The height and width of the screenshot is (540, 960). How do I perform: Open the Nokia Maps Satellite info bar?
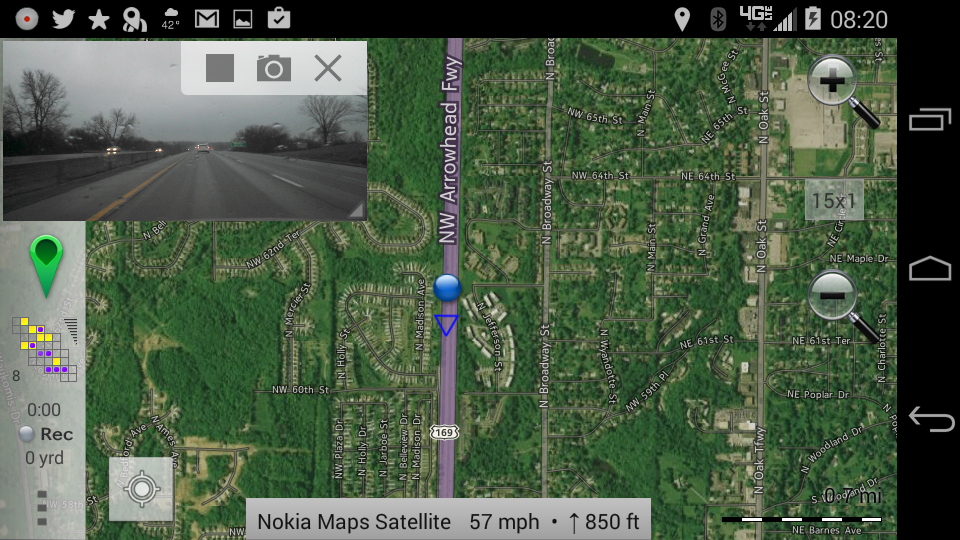(x=448, y=521)
